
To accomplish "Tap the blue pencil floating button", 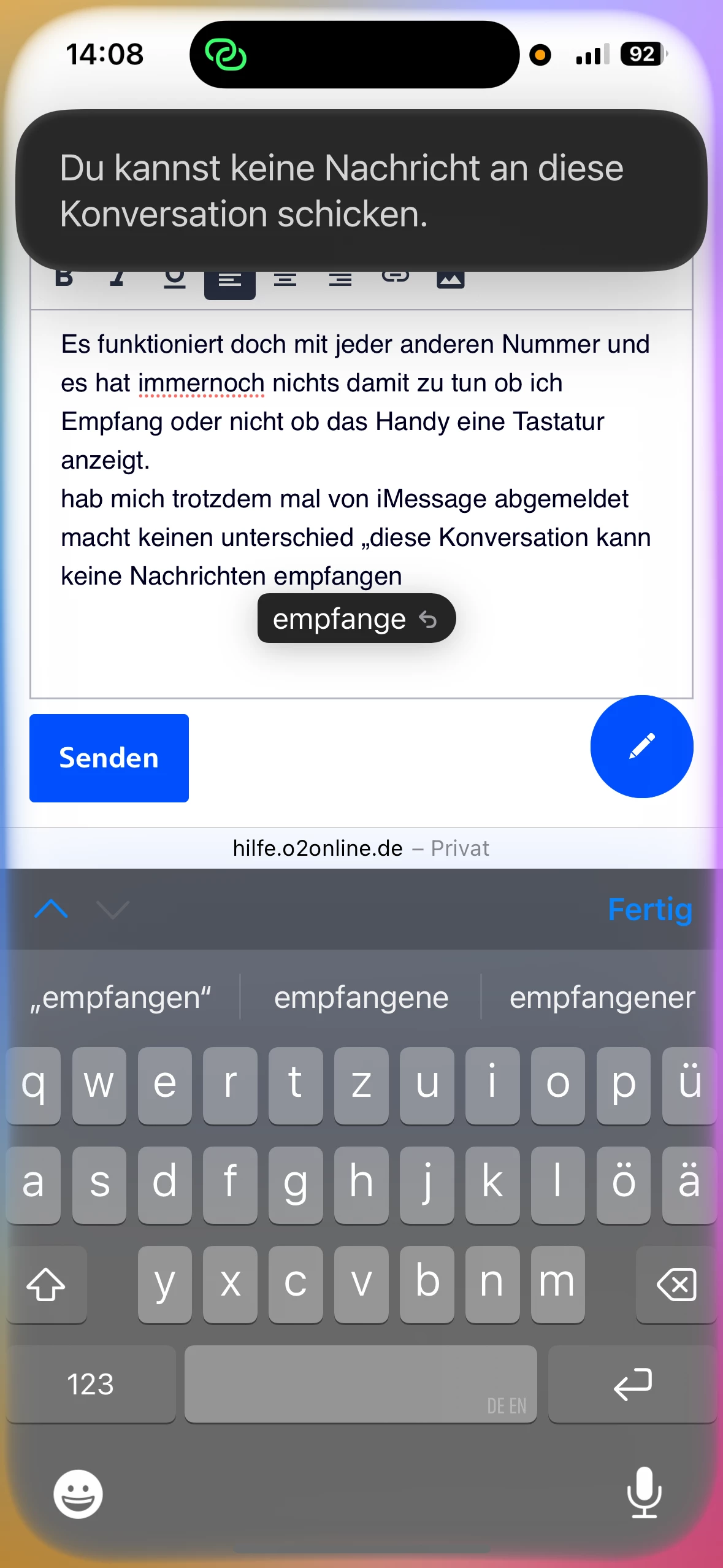I will pos(641,746).
